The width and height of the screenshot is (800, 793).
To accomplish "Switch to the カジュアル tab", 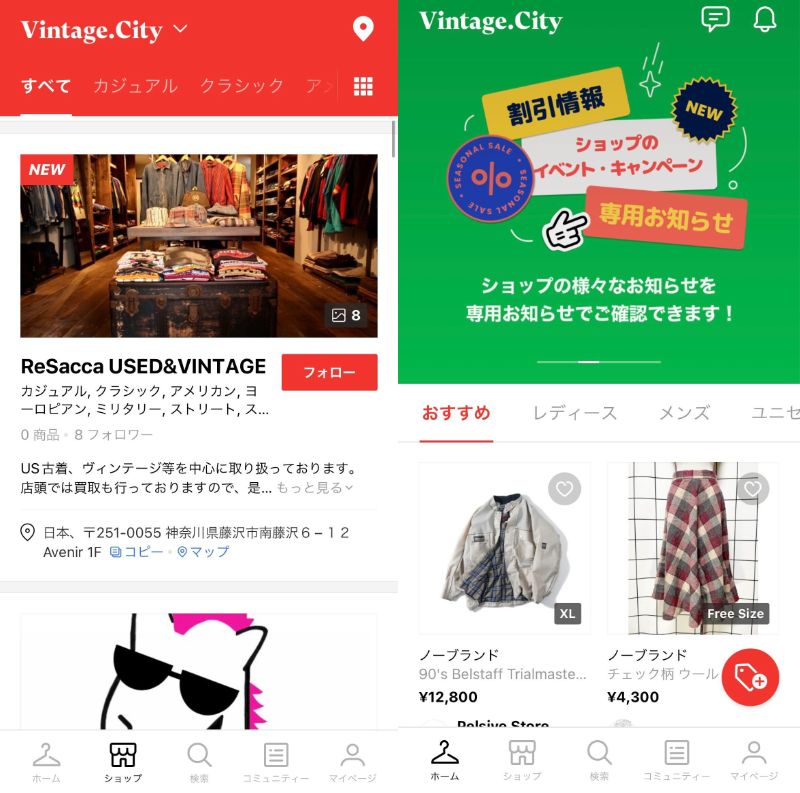I will [135, 86].
